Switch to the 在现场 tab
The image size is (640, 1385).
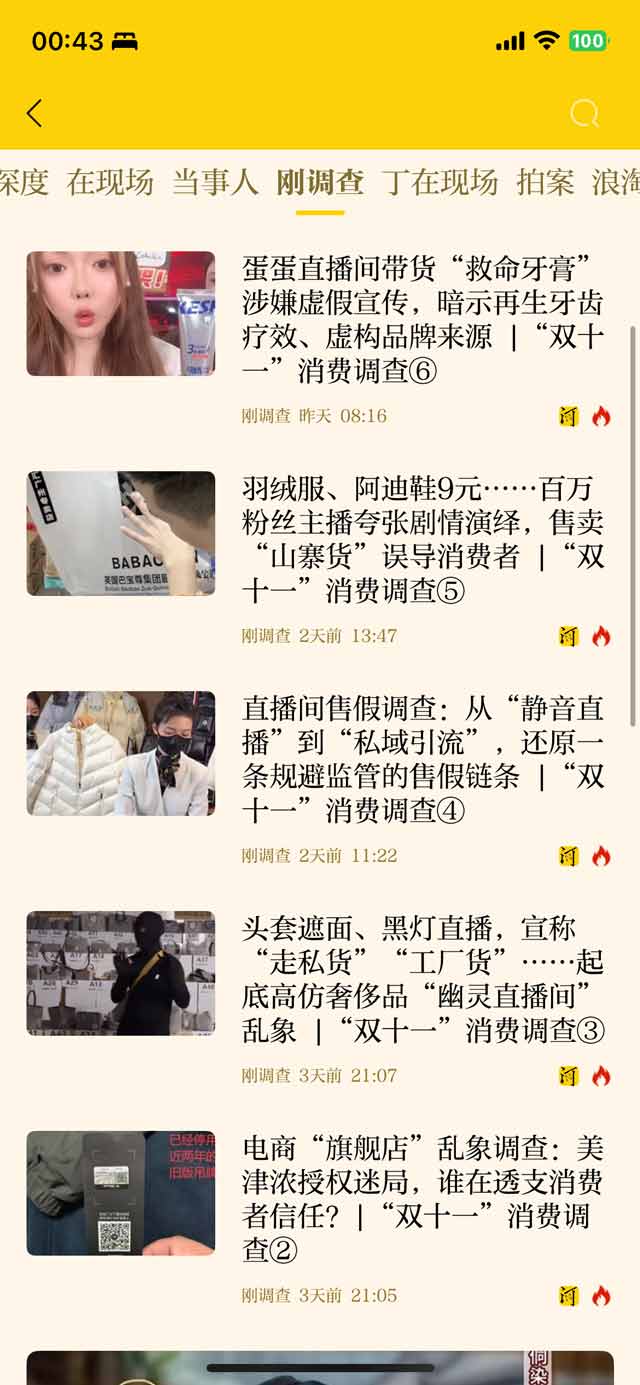110,182
